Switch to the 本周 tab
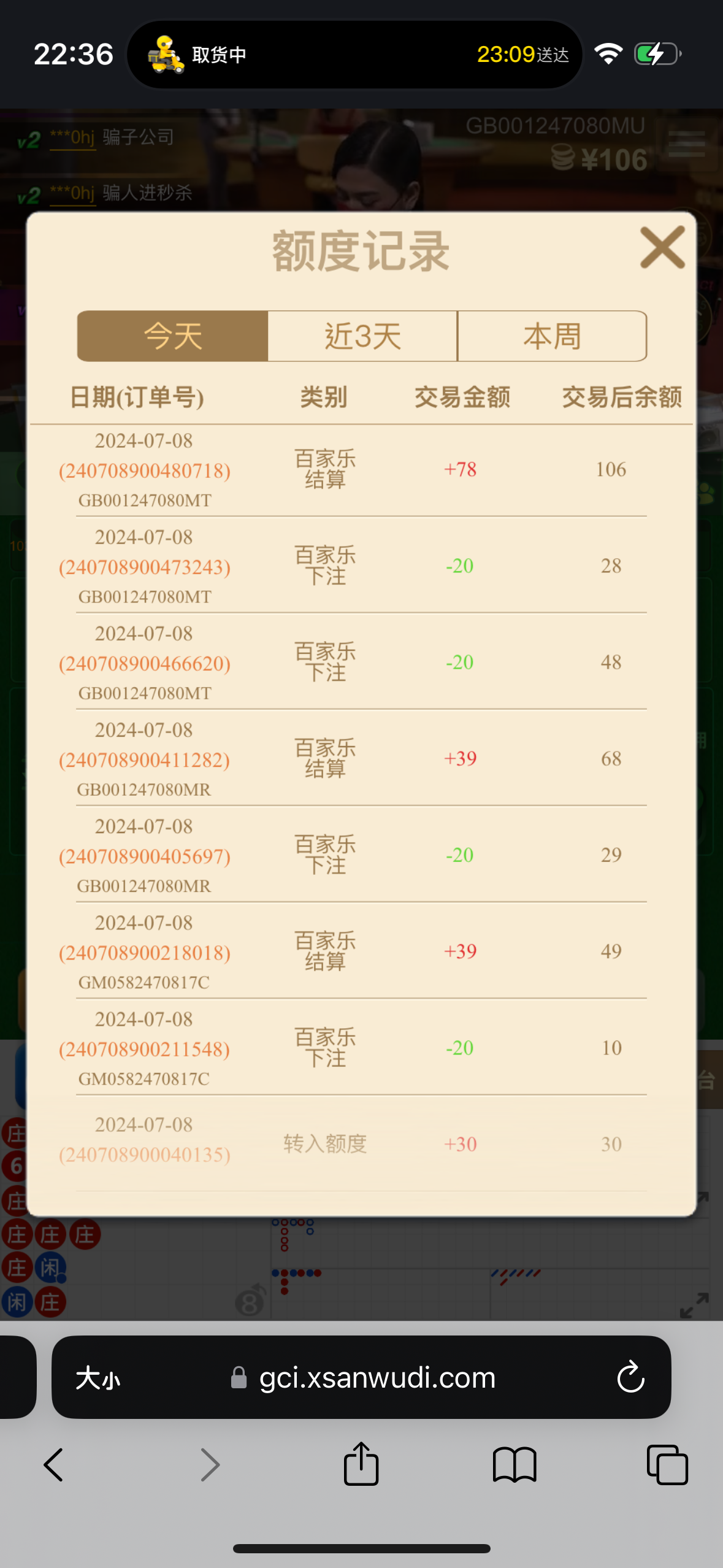 tap(552, 336)
